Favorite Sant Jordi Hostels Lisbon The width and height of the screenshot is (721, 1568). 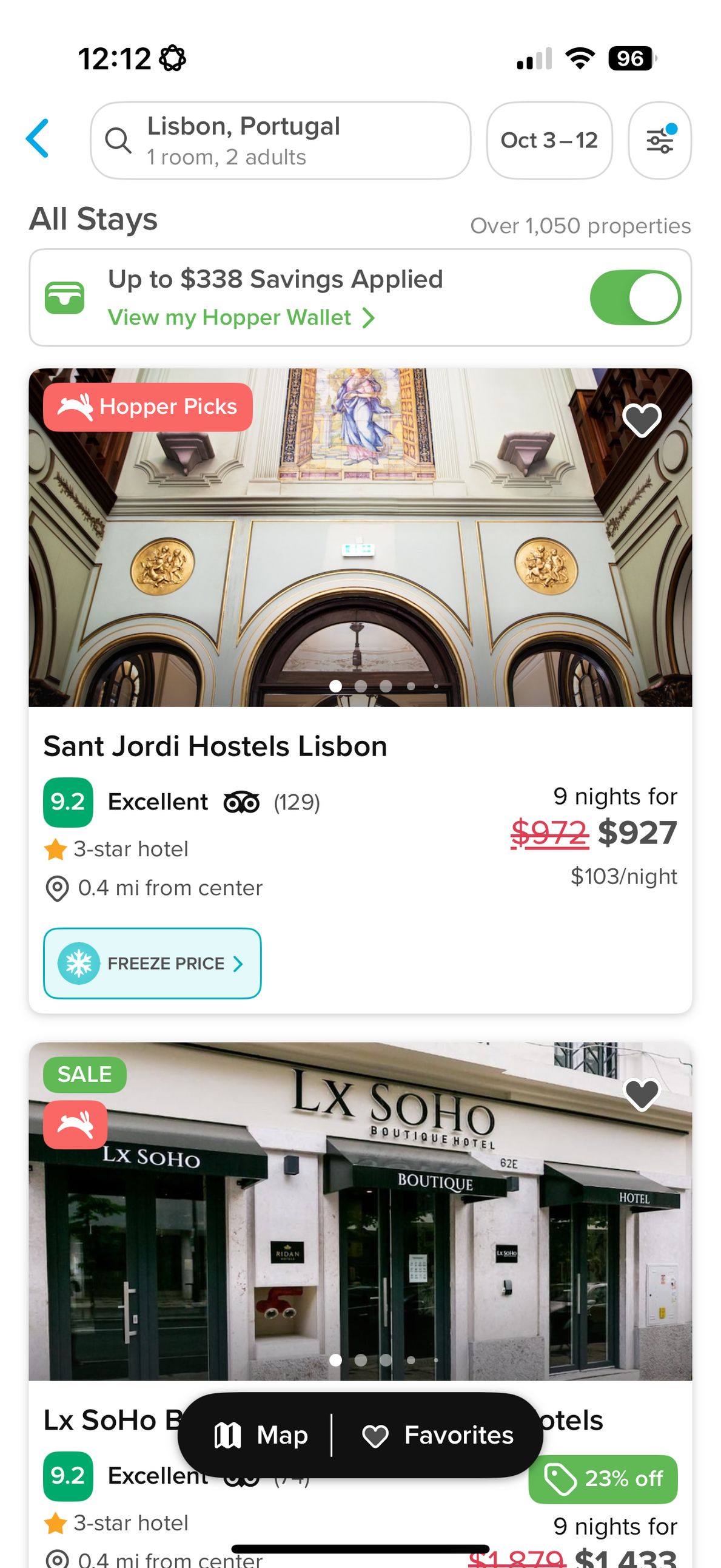[642, 420]
